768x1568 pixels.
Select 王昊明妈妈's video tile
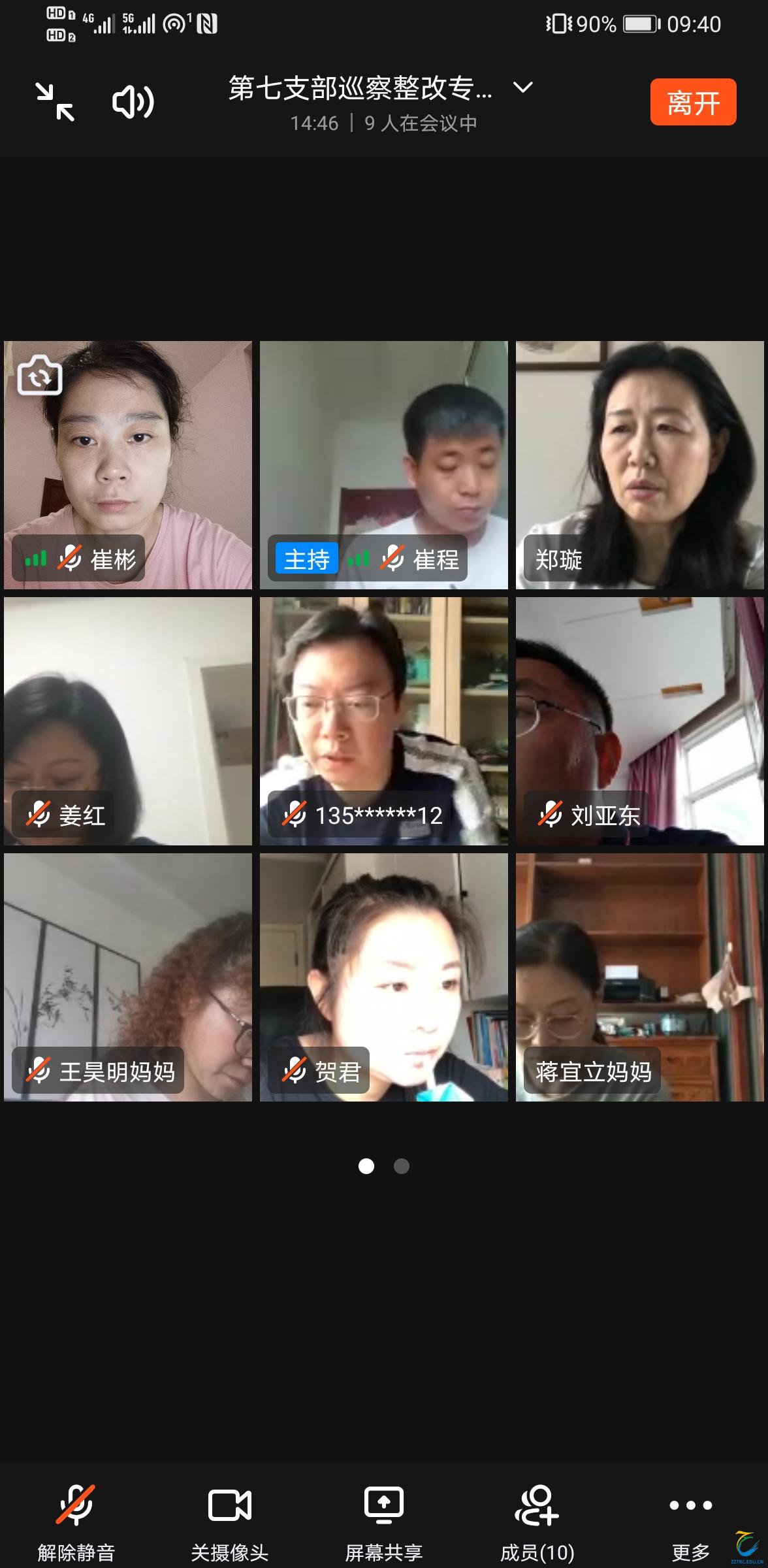(127, 977)
